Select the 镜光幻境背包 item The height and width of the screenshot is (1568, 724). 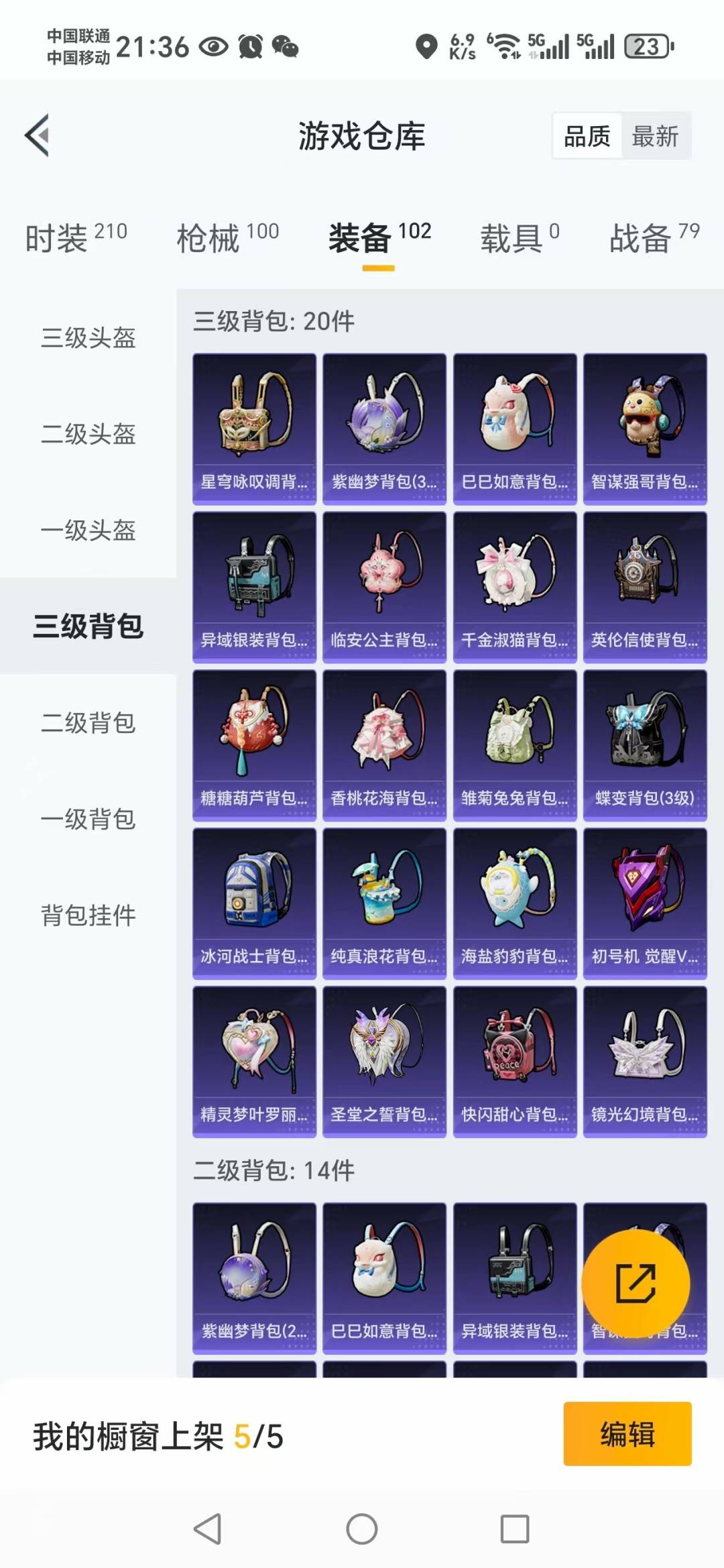pos(645,1062)
